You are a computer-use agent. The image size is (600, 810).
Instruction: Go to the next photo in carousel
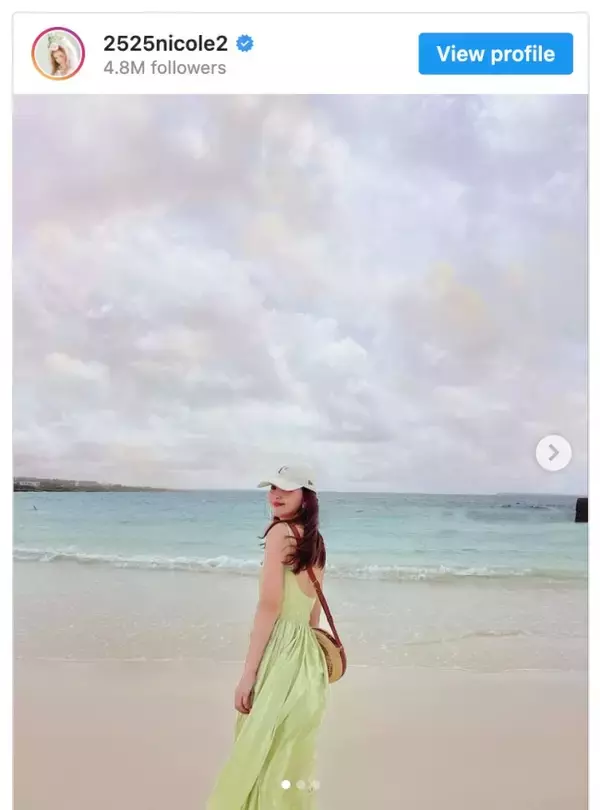[553, 453]
